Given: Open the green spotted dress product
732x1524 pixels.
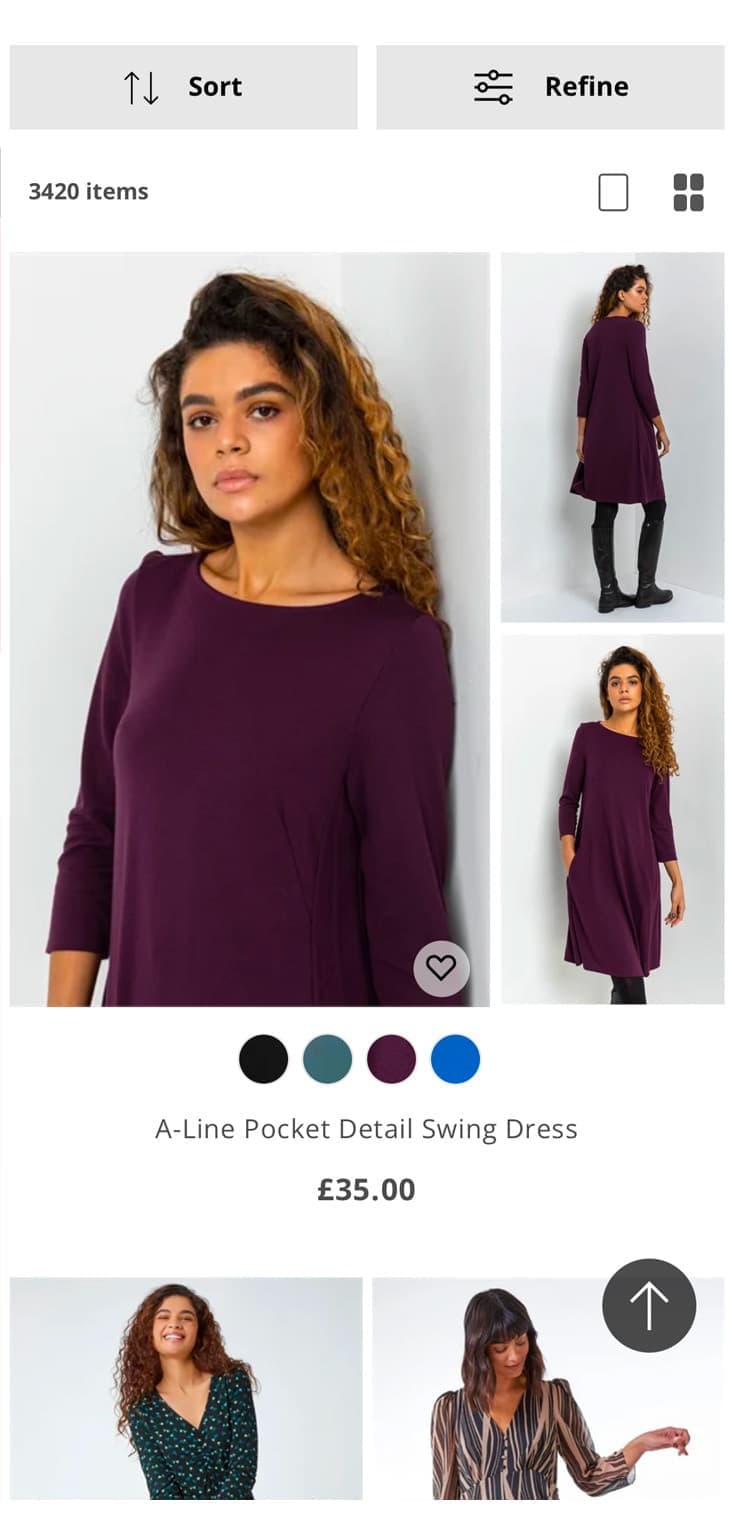Looking at the screenshot, I should 186,1388.
